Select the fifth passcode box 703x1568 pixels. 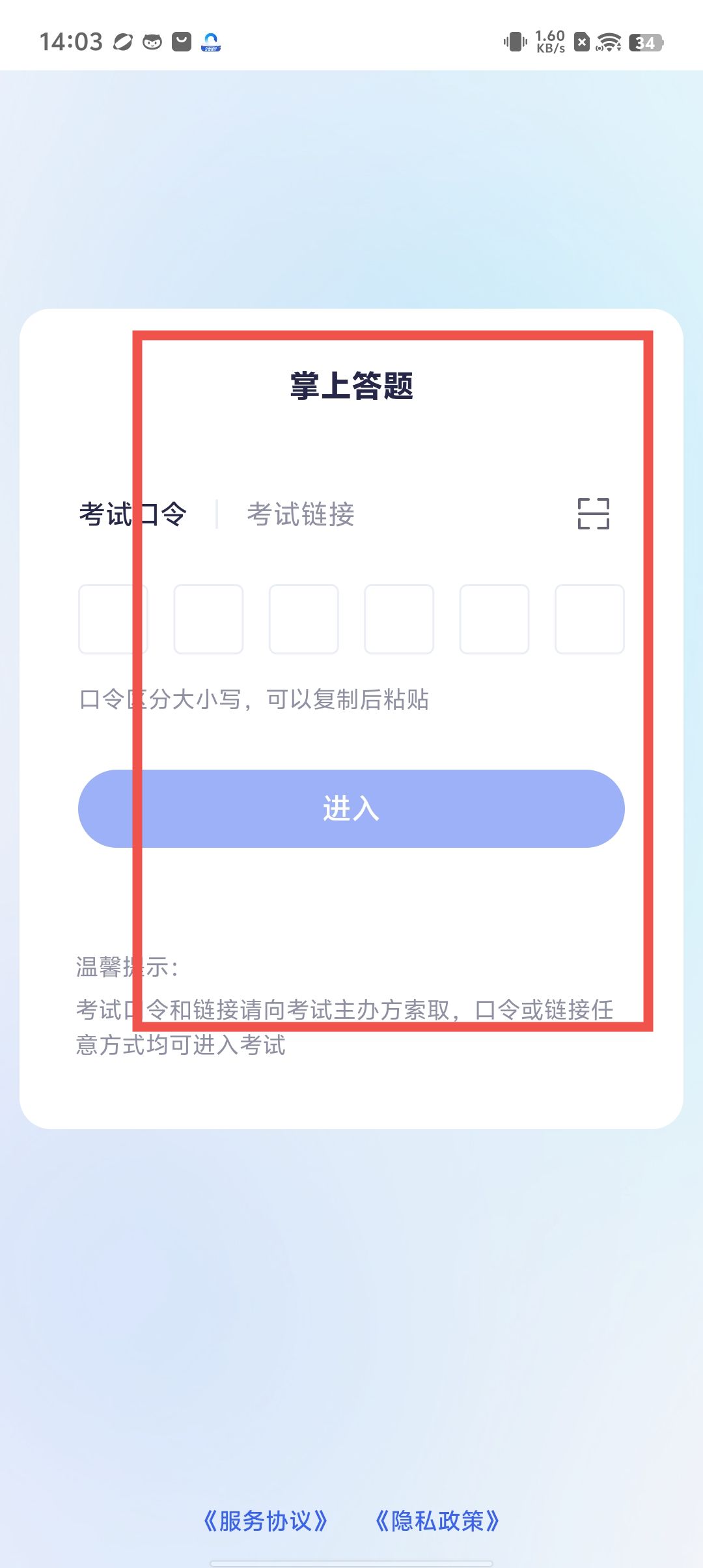494,619
